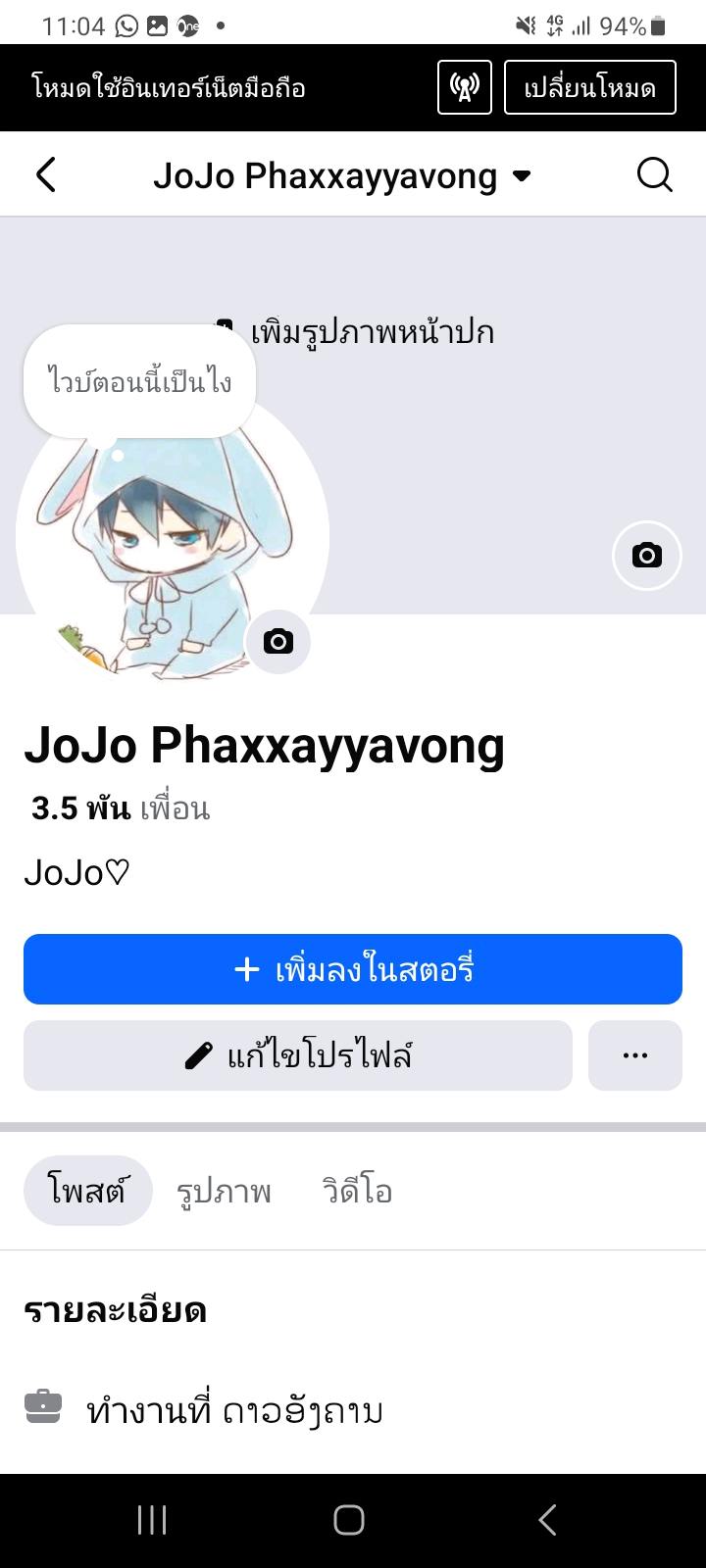Go to the system home screen

(x=349, y=1520)
